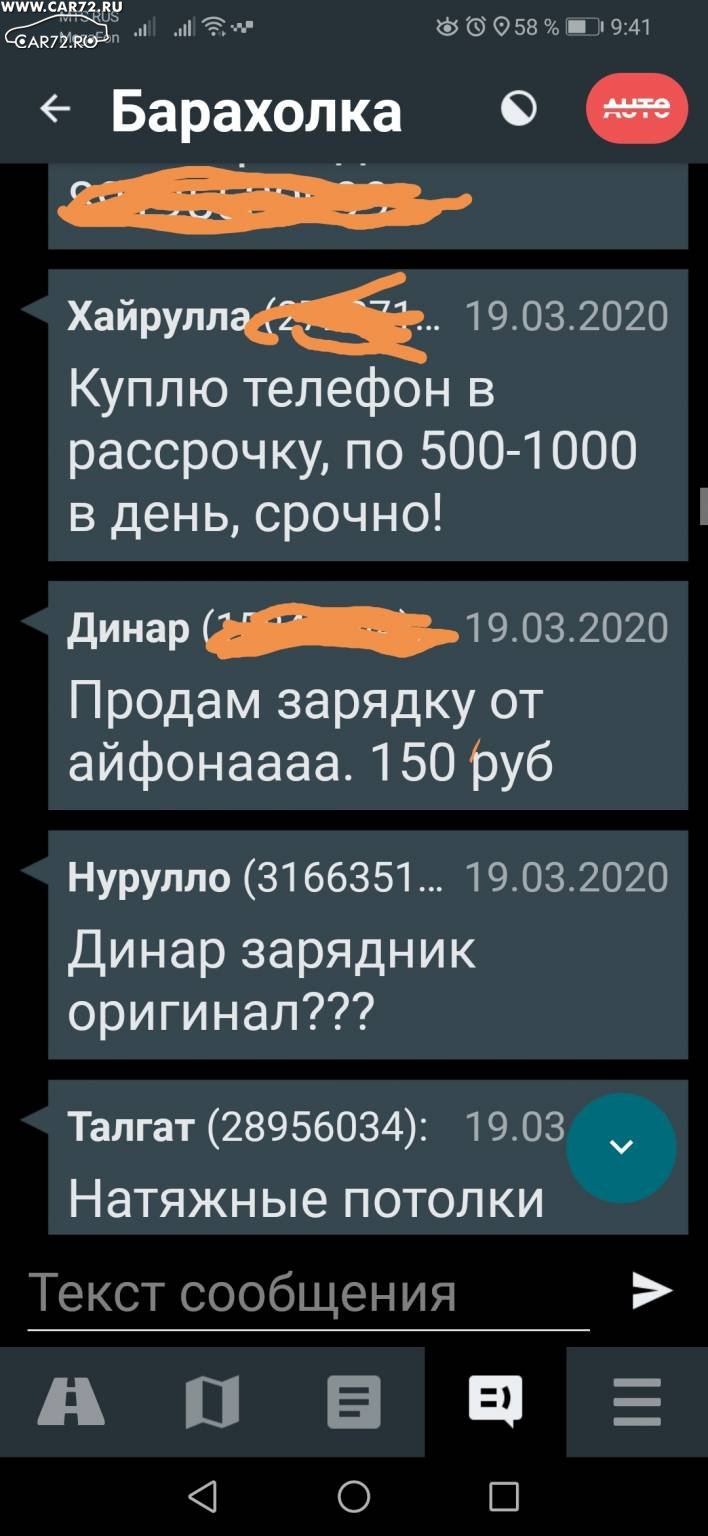708x1536 pixels.
Task: Open recent apps via square button
Action: click(x=504, y=1496)
